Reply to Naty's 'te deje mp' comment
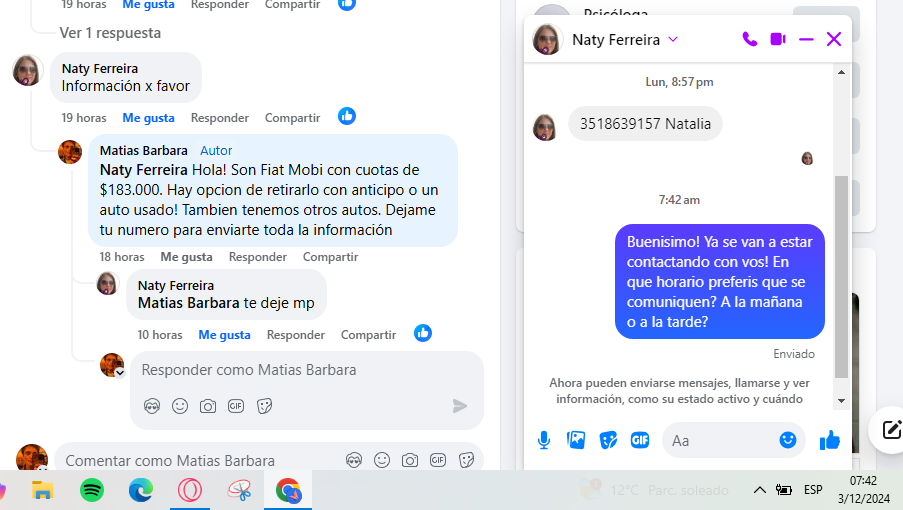The image size is (903, 510). pos(296,335)
